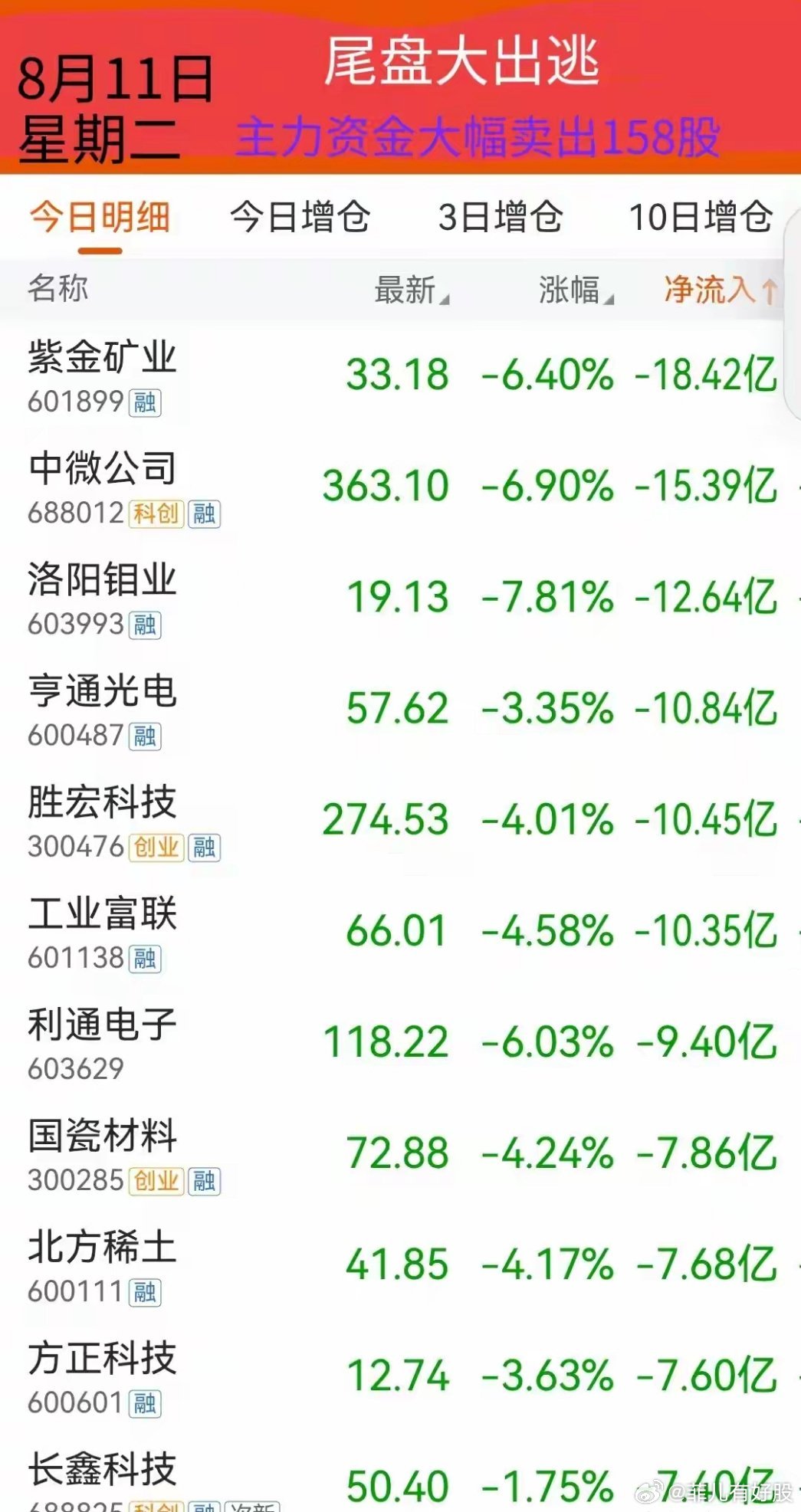Sort the list by 涨幅
The height and width of the screenshot is (1512, 801).
click(576, 290)
